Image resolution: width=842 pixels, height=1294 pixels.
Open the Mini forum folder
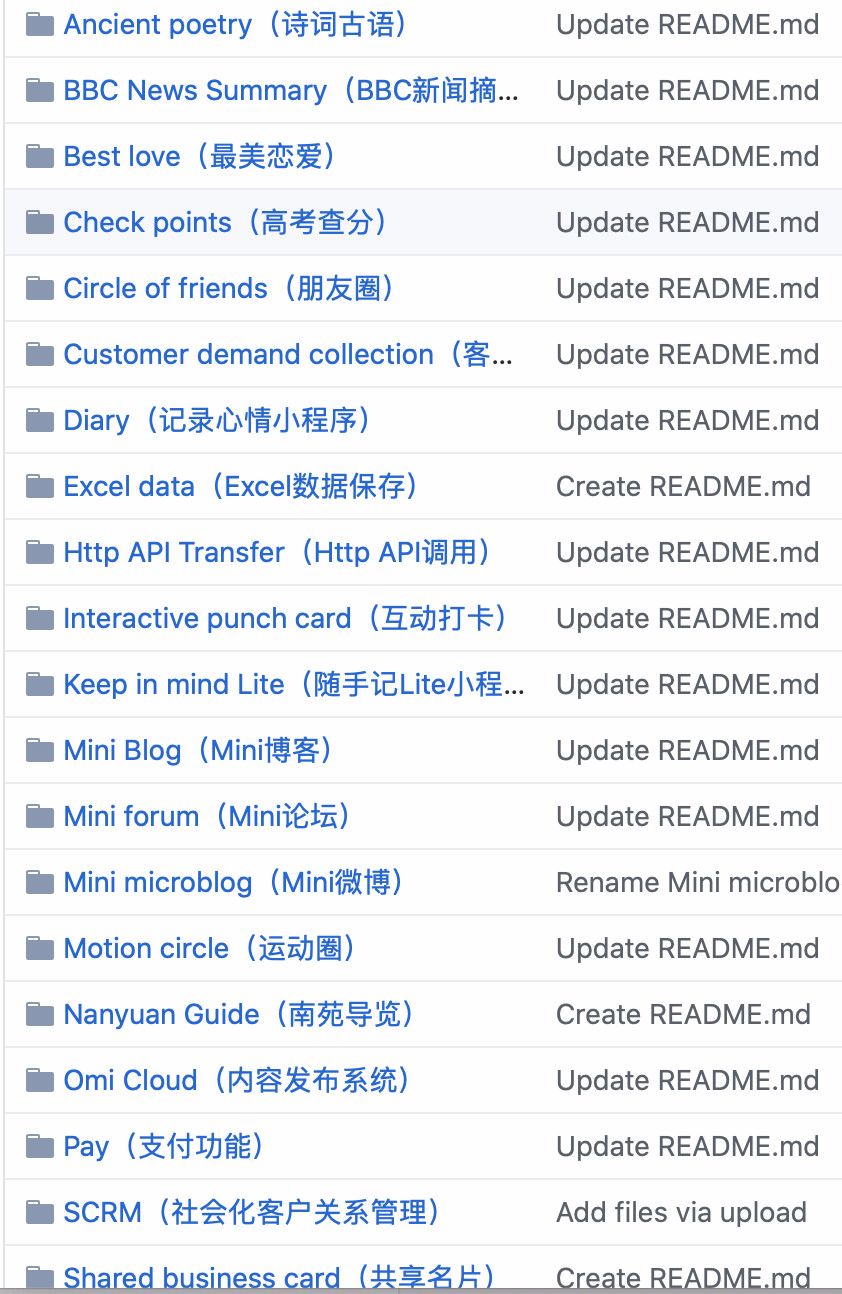207,816
